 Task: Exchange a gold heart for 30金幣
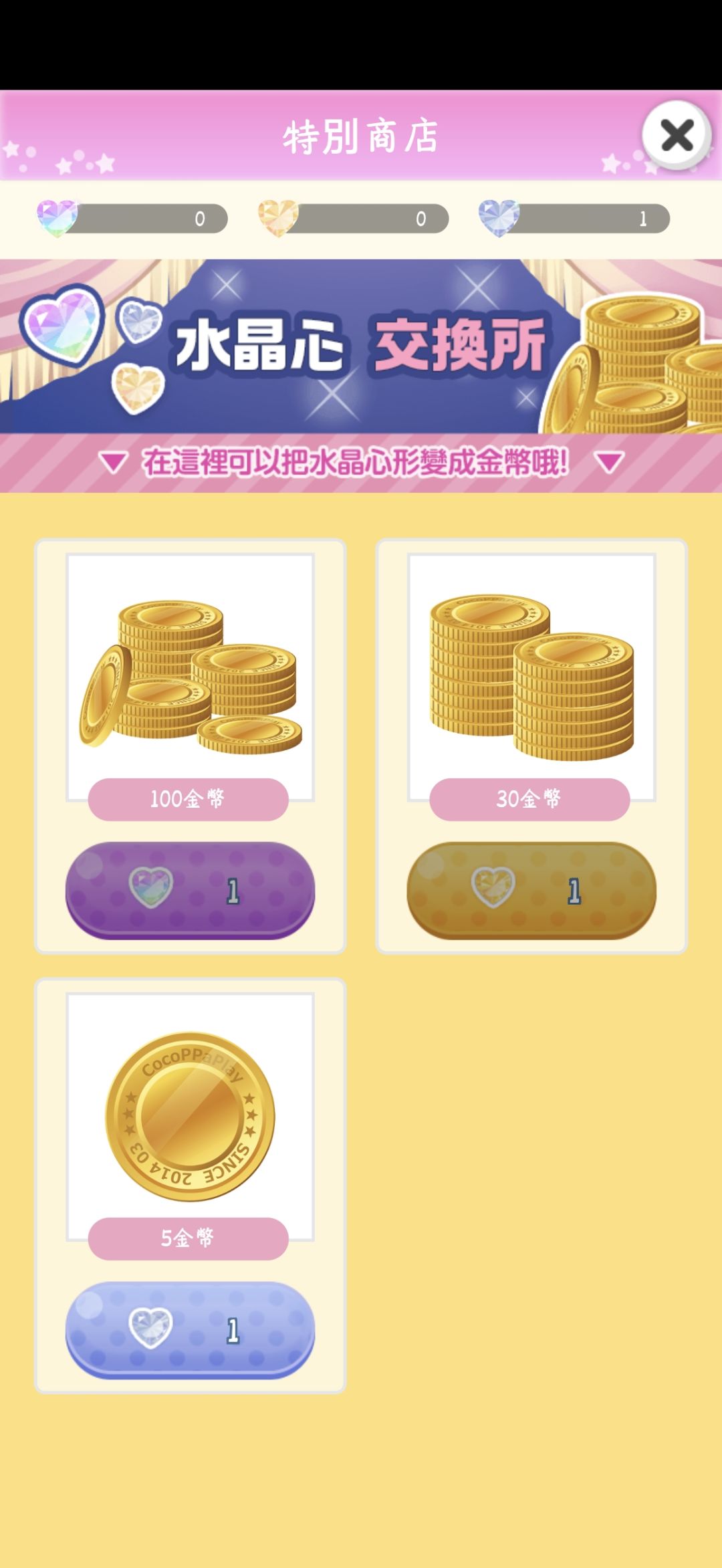[529, 888]
